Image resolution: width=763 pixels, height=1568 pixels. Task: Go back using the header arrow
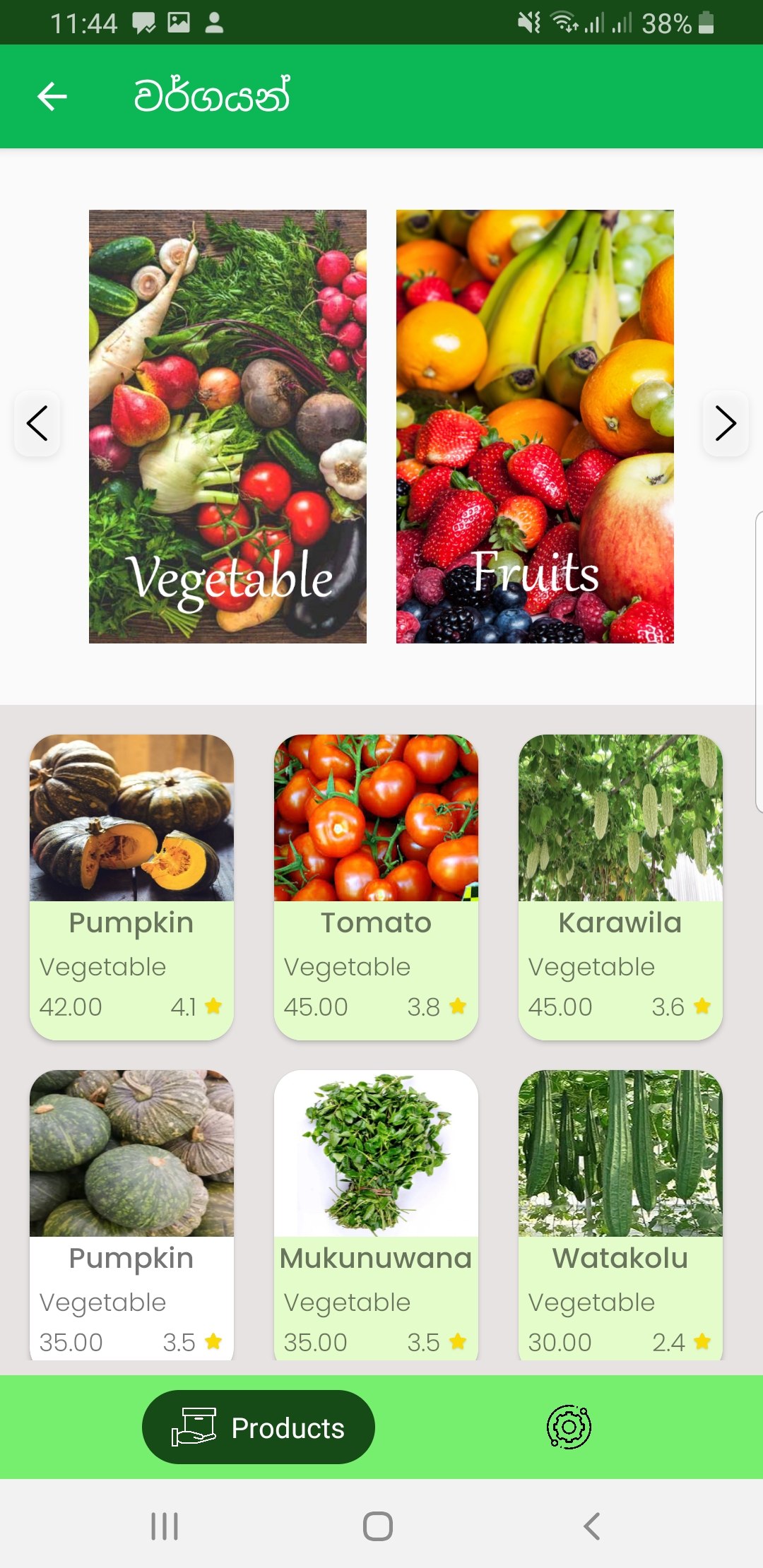tap(52, 97)
